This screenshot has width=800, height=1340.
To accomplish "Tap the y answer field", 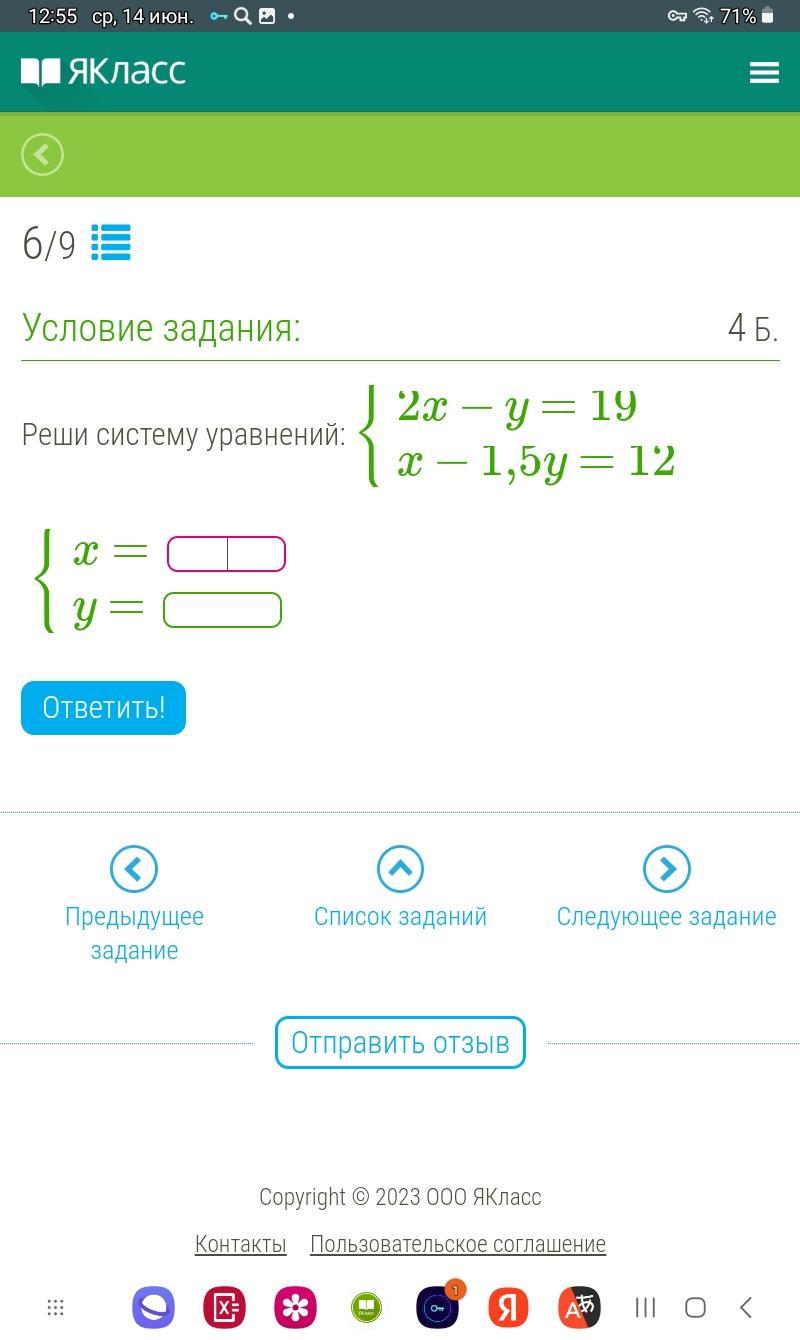I will click(222, 610).
